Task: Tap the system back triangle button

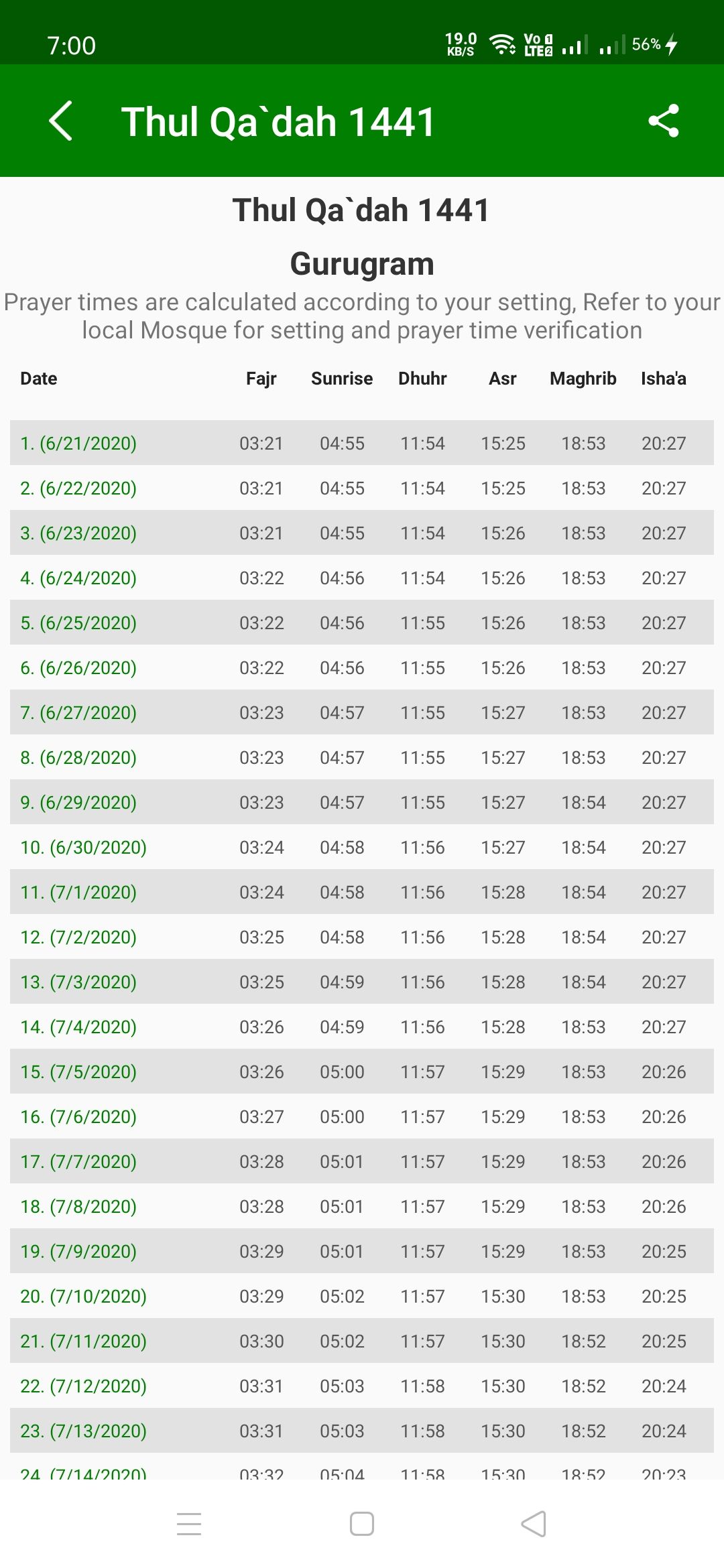Action: 534,1524
